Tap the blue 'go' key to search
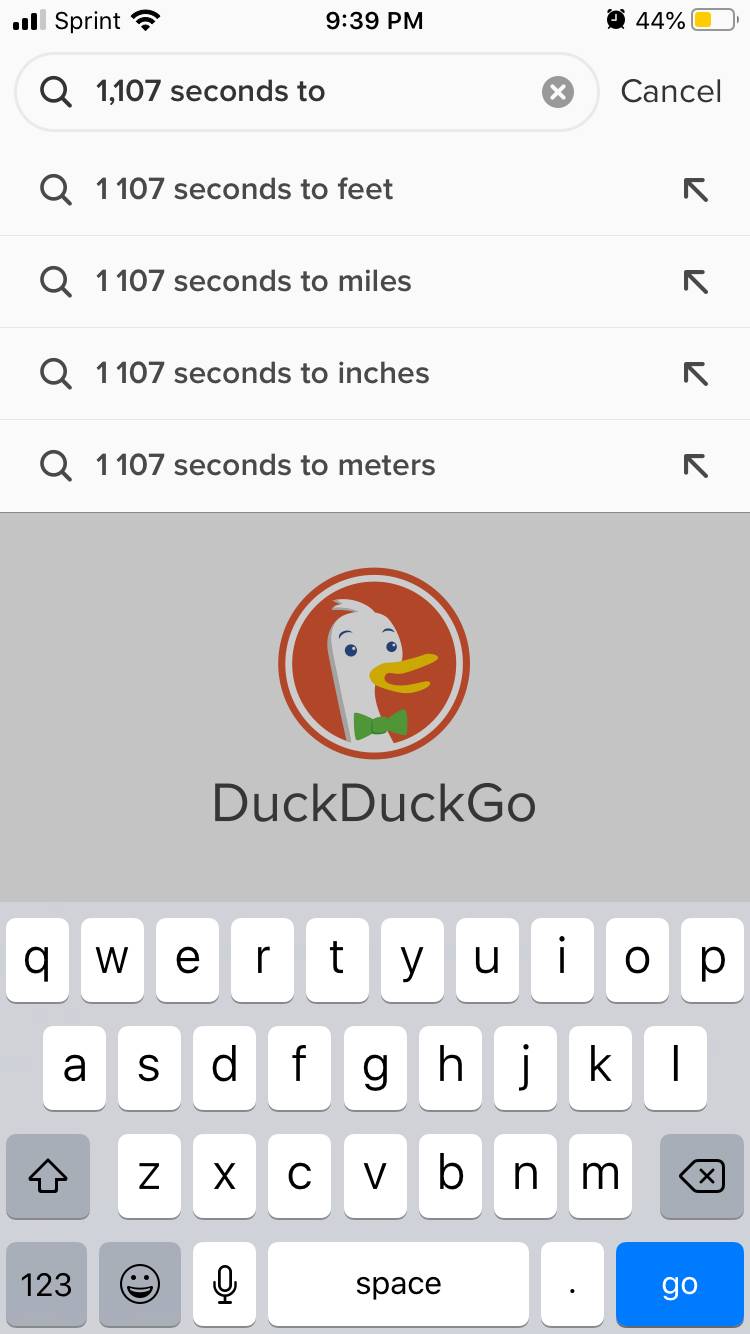Image resolution: width=750 pixels, height=1334 pixels. 679,1283
